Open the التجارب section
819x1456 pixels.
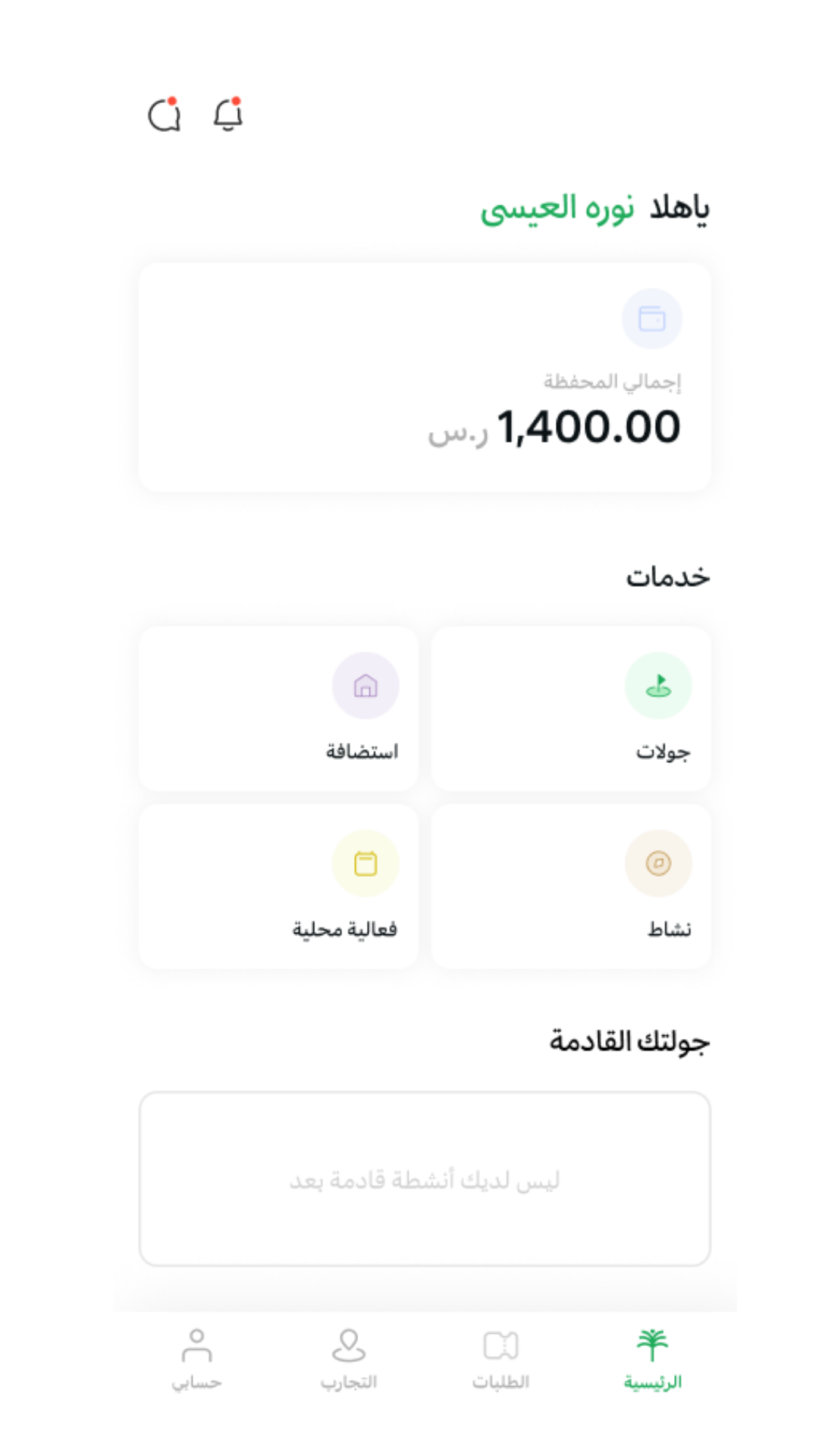click(348, 1357)
